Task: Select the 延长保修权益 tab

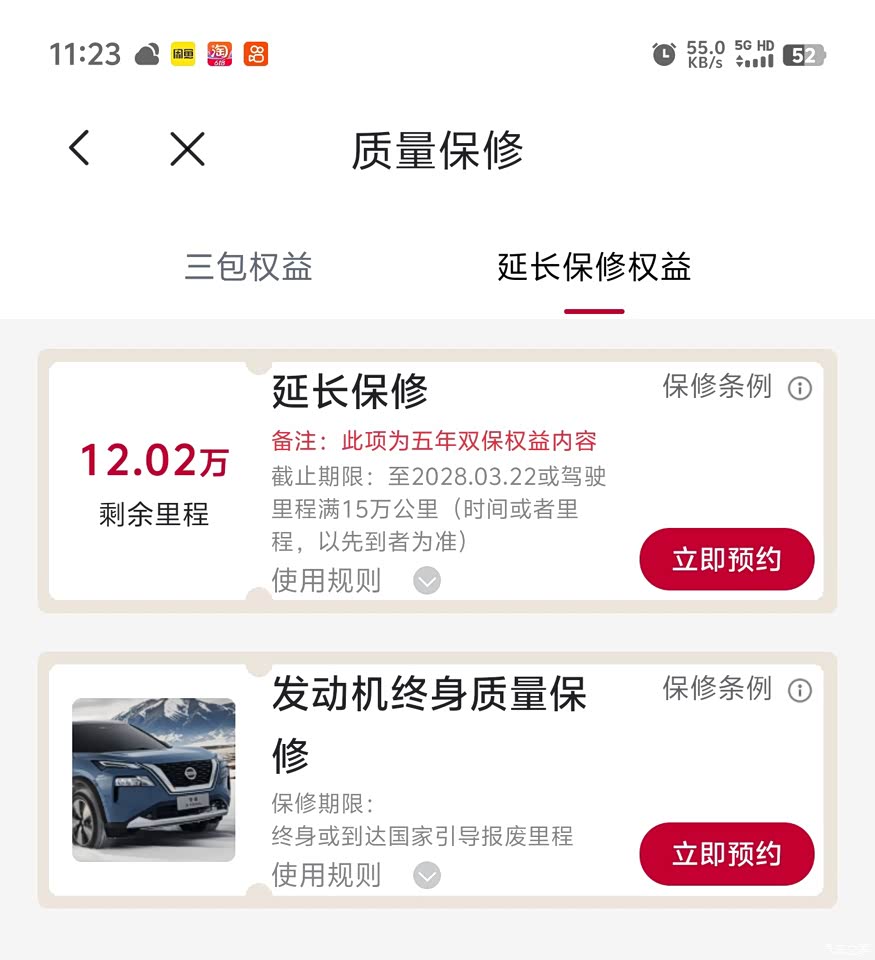Action: (x=594, y=267)
